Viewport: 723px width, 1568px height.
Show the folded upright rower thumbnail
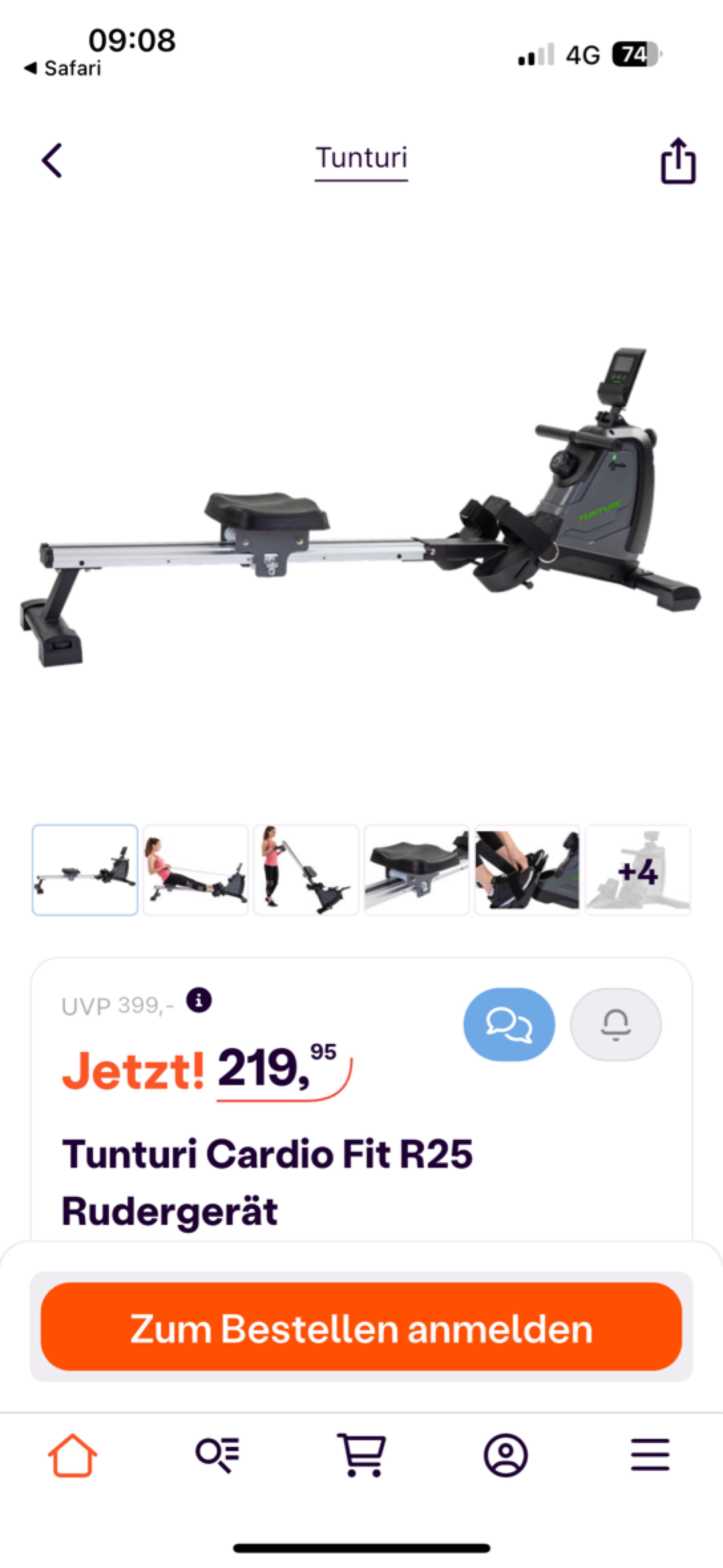306,870
